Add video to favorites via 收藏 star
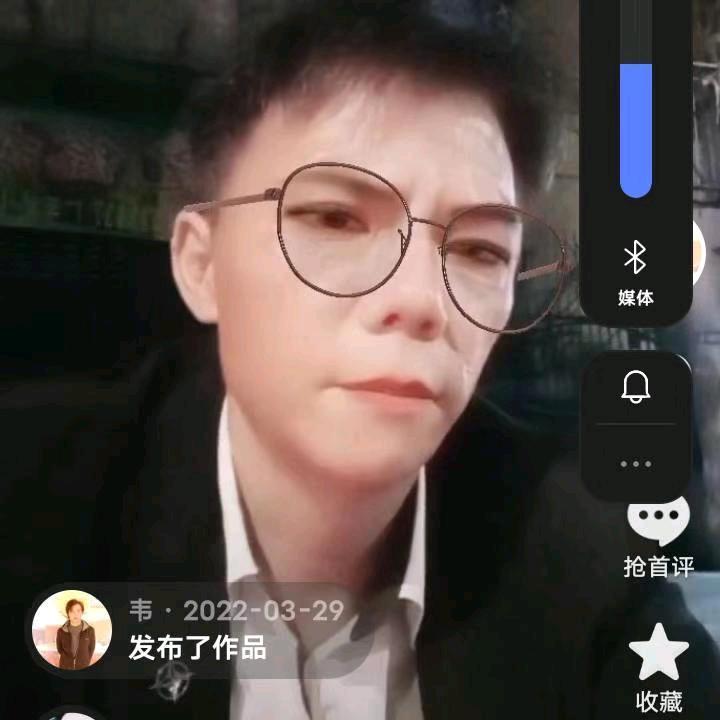The image size is (720, 720). coord(658,651)
